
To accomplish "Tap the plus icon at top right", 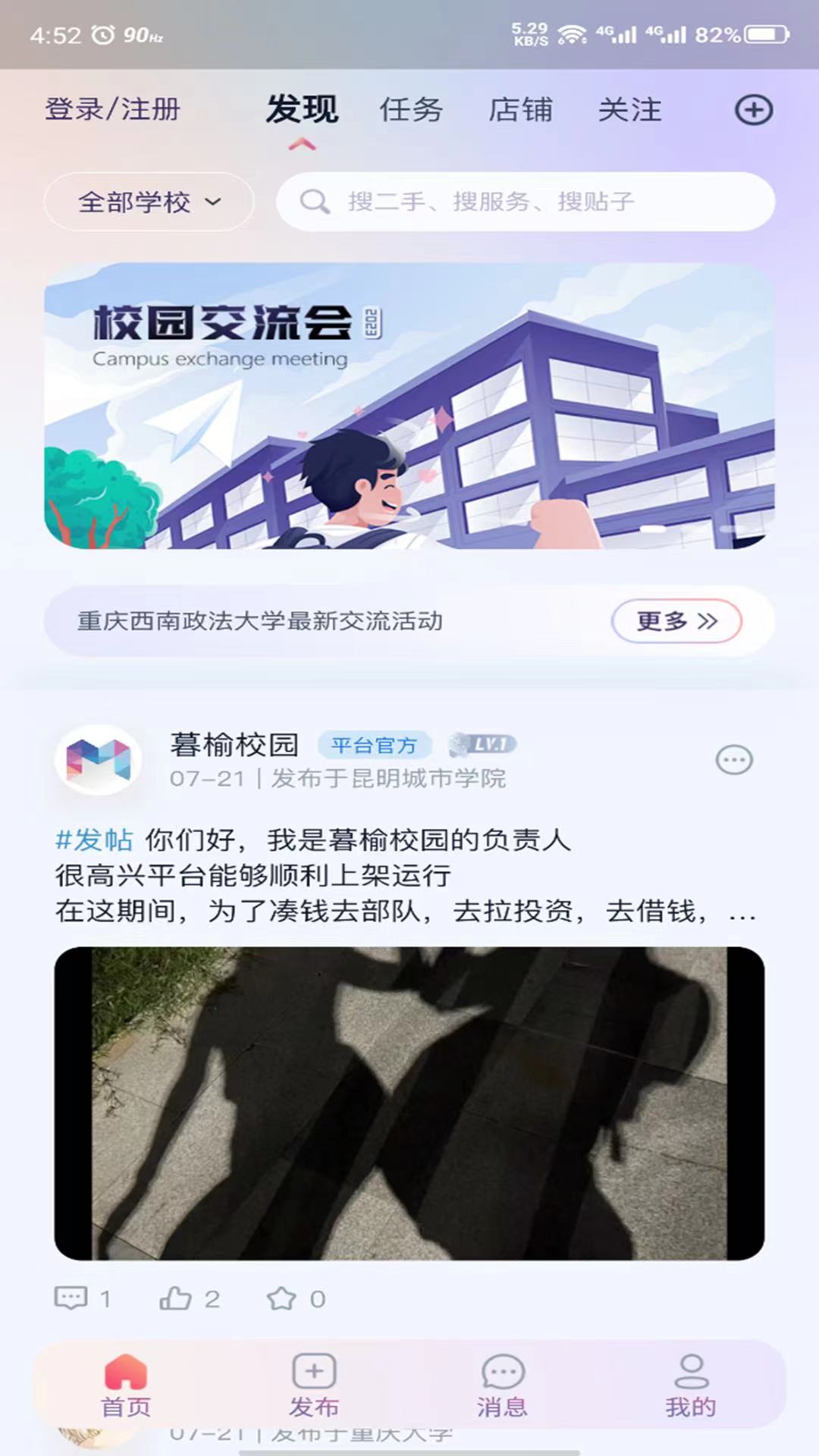I will pos(754,110).
